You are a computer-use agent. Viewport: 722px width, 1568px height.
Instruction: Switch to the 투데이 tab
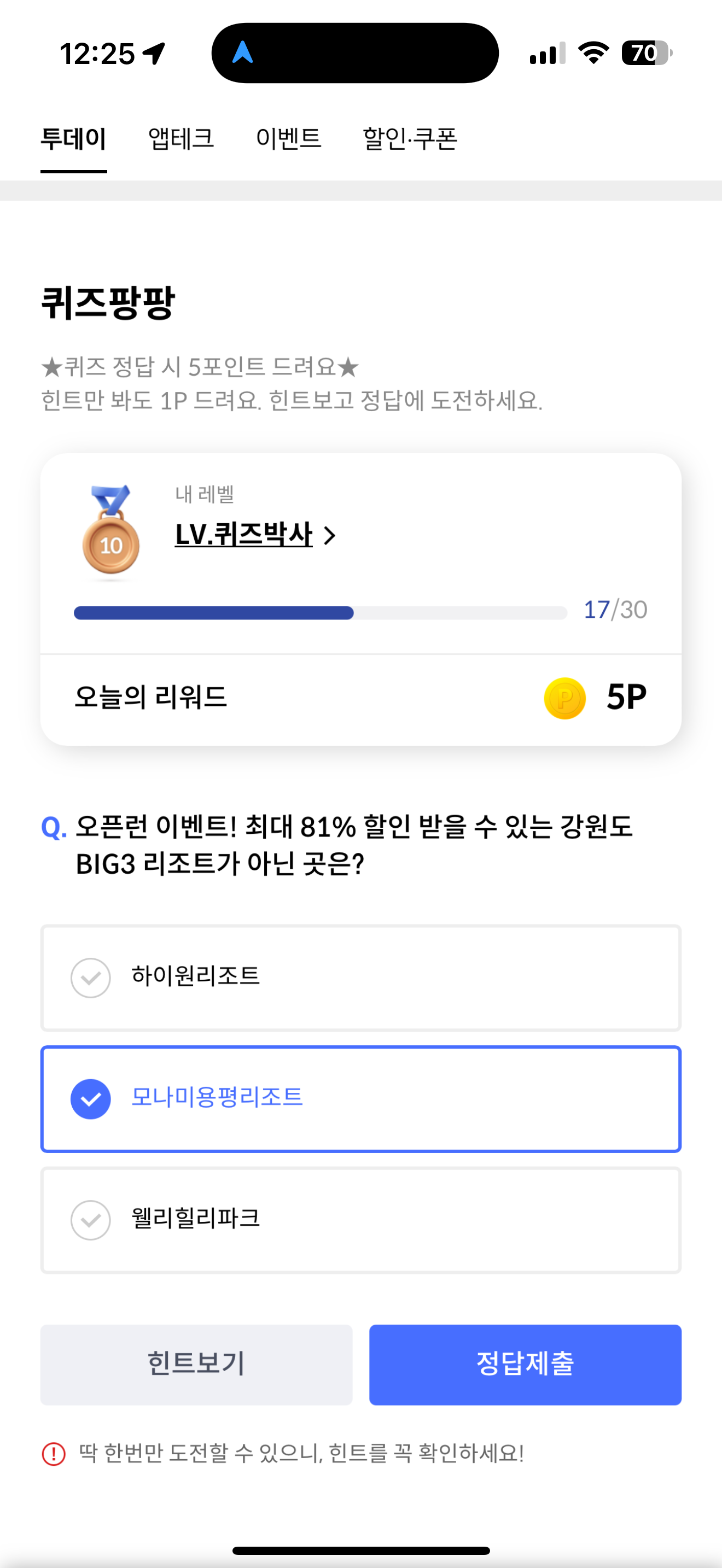pyautogui.click(x=74, y=139)
